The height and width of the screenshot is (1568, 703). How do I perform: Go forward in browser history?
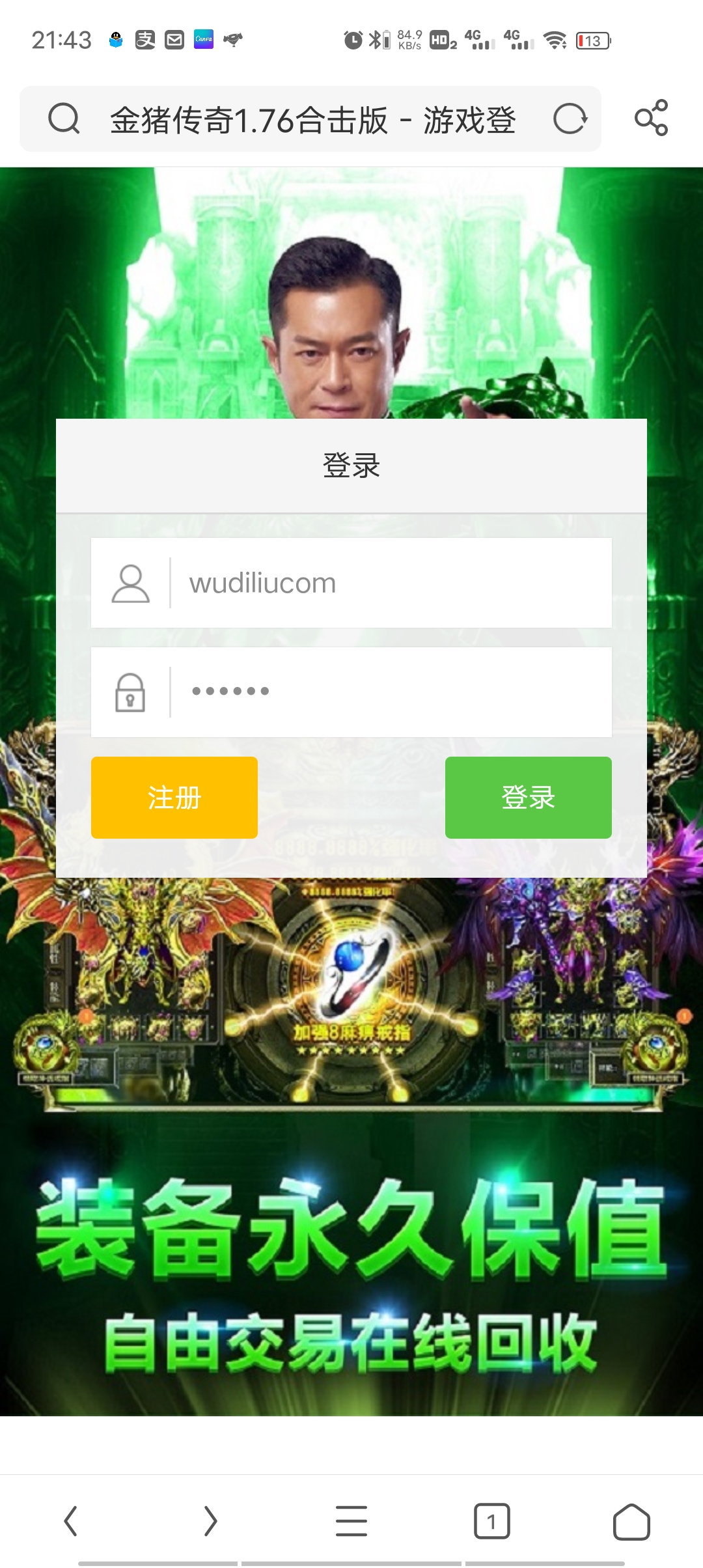point(210,1521)
